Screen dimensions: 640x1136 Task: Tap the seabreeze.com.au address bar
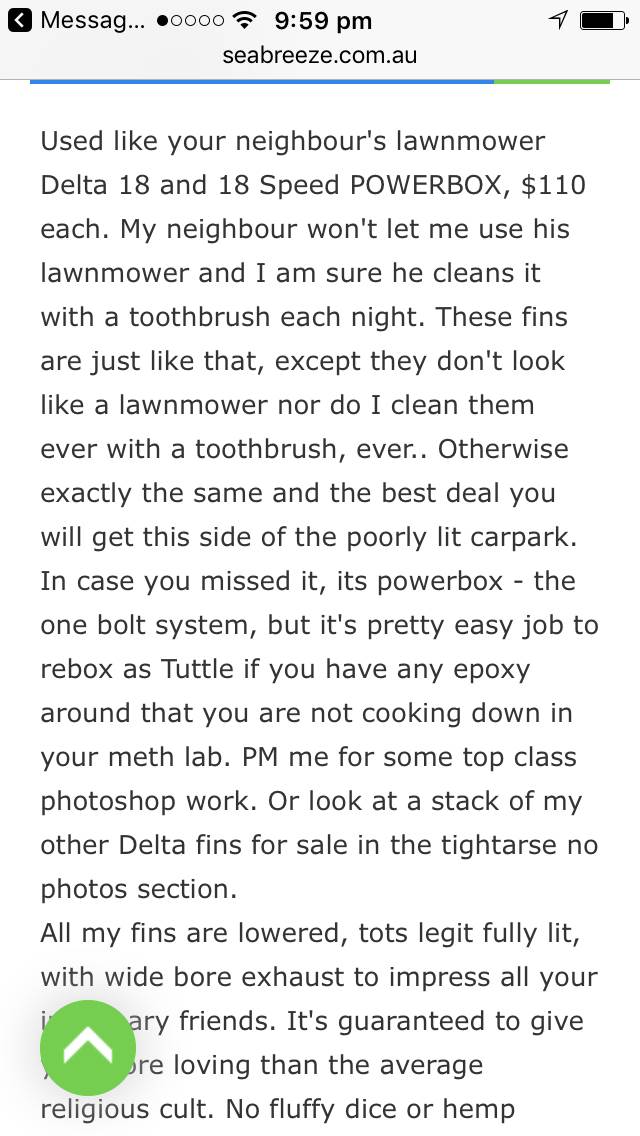pos(320,55)
